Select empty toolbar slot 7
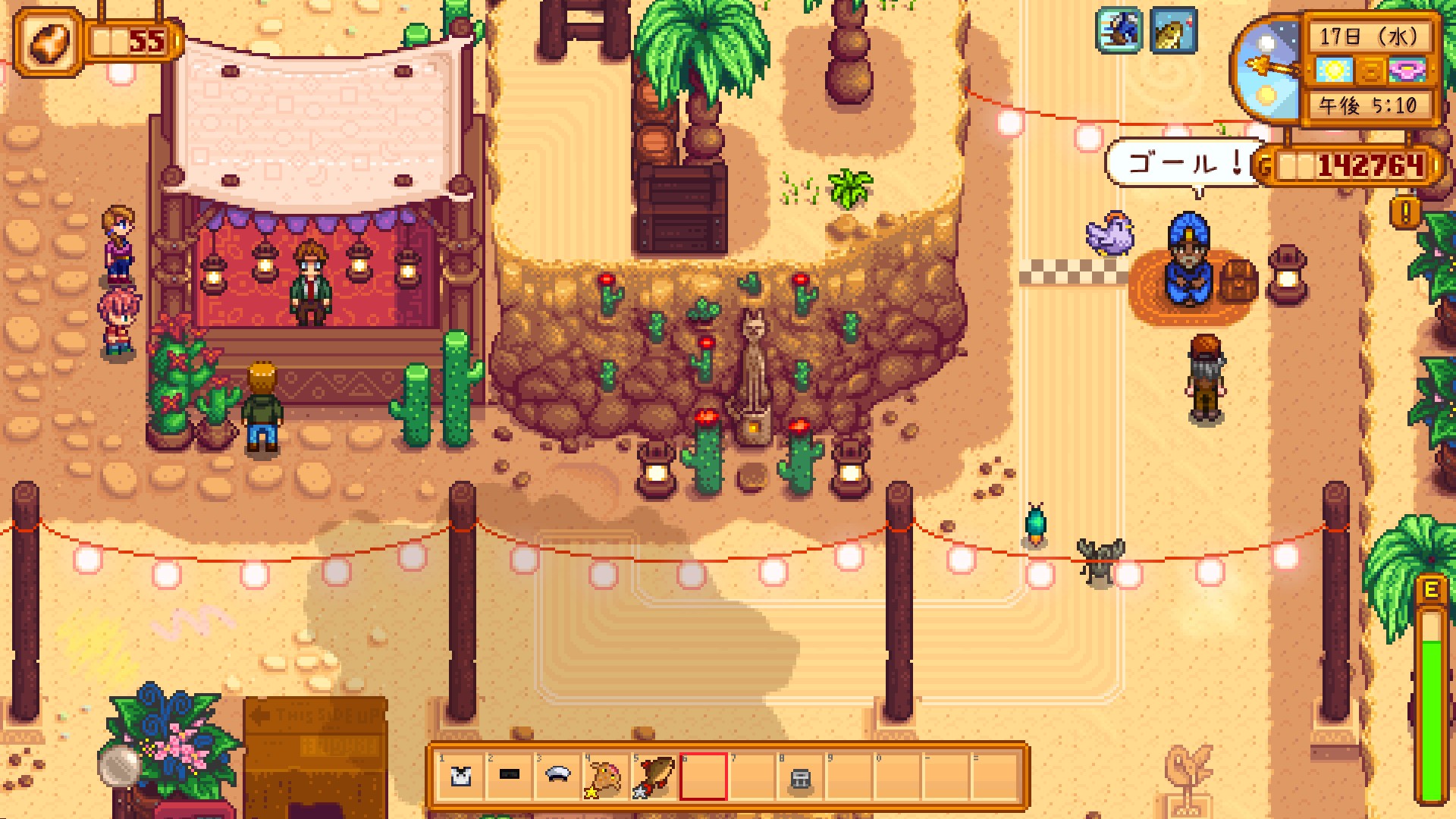 pos(752,777)
